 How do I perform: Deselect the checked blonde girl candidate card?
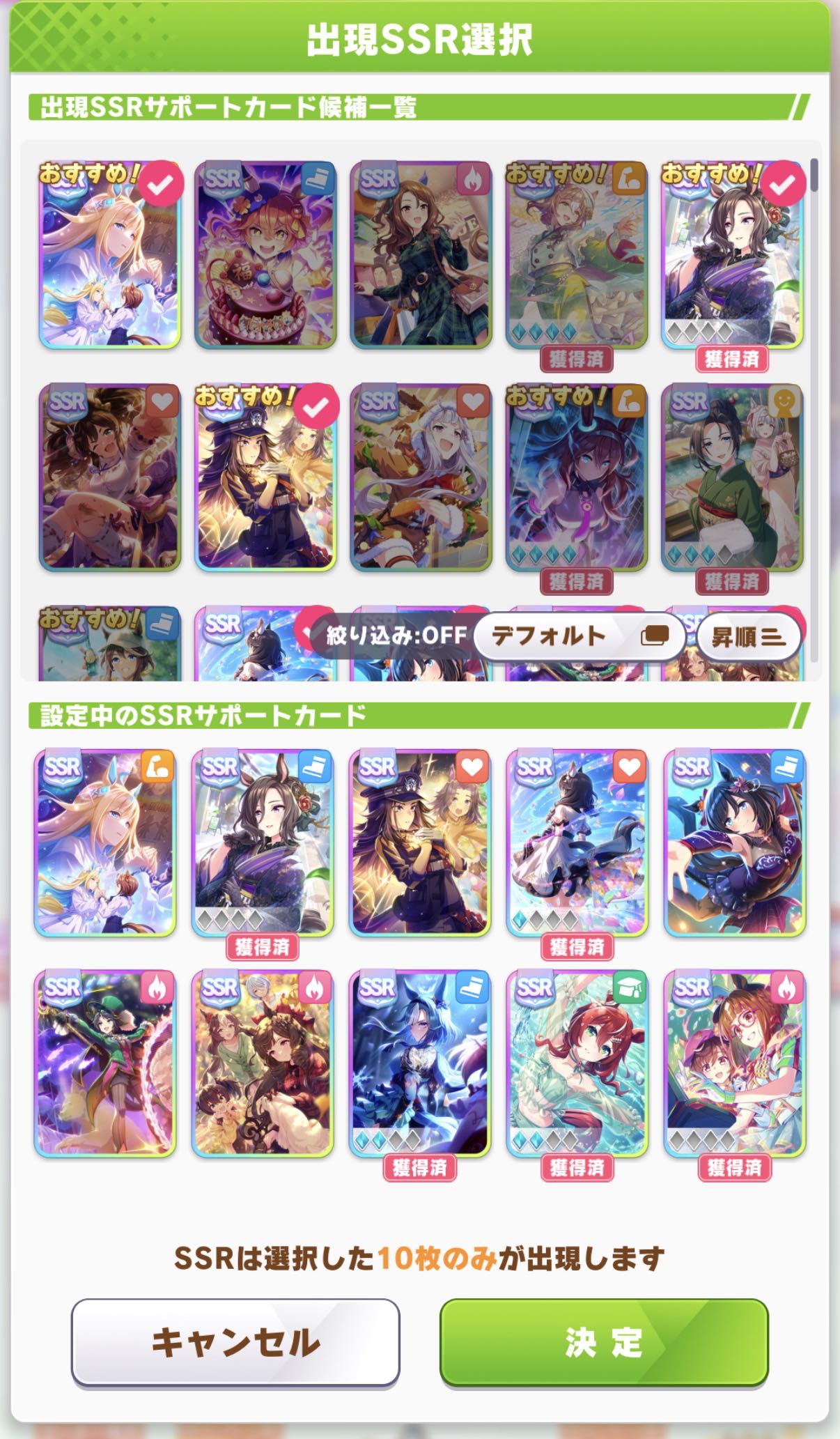[x=109, y=256]
